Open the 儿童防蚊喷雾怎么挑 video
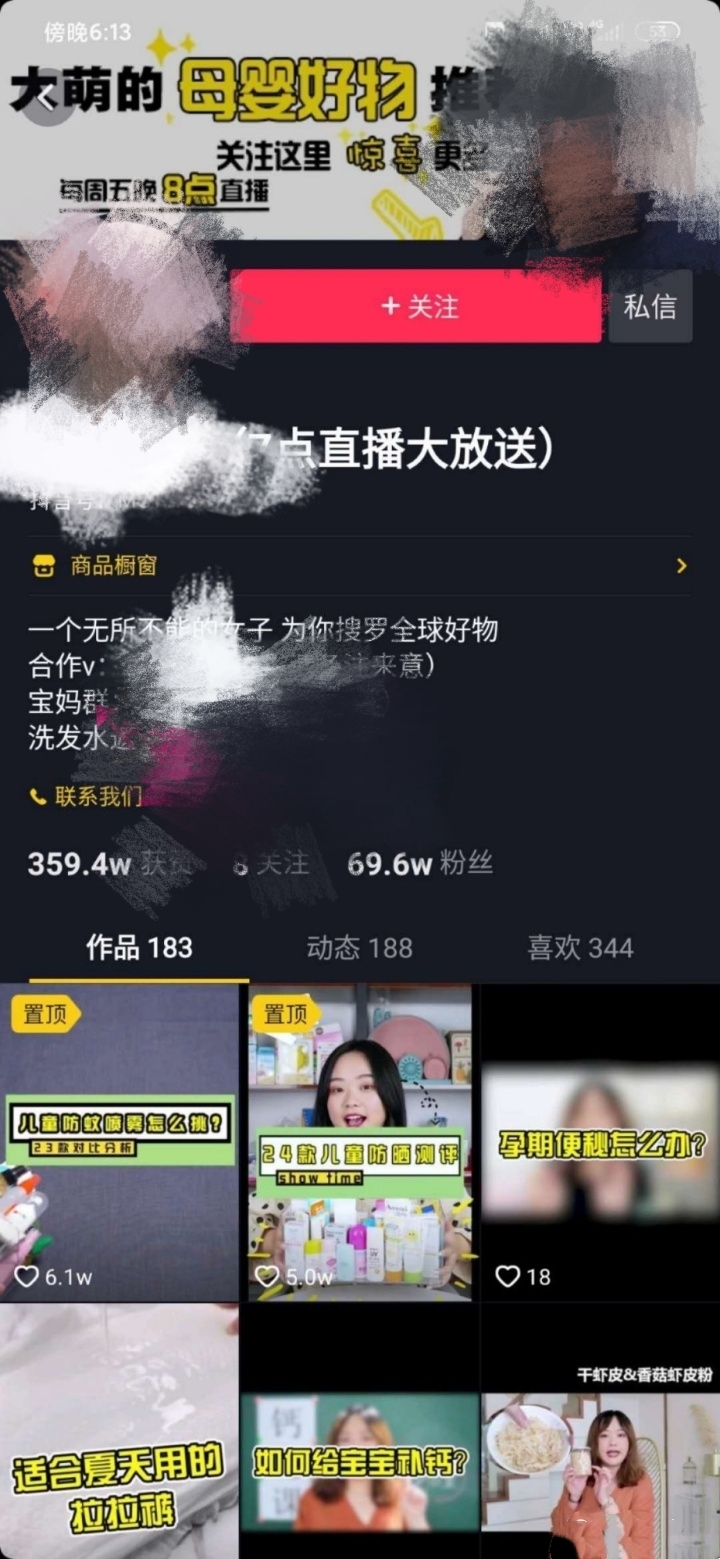 [x=119, y=1140]
